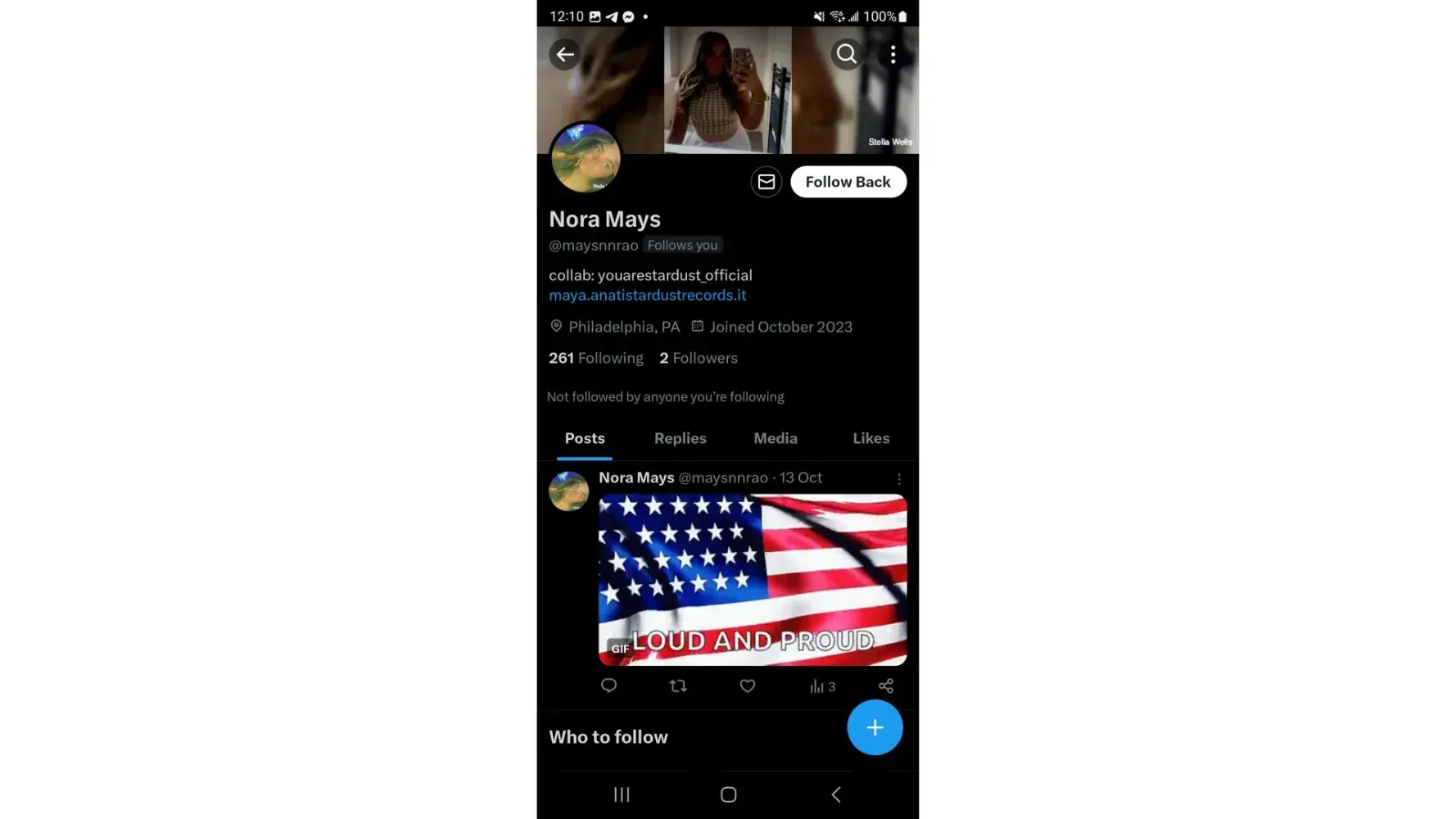Share the 13 Oct post
1456x819 pixels.
[x=886, y=686]
